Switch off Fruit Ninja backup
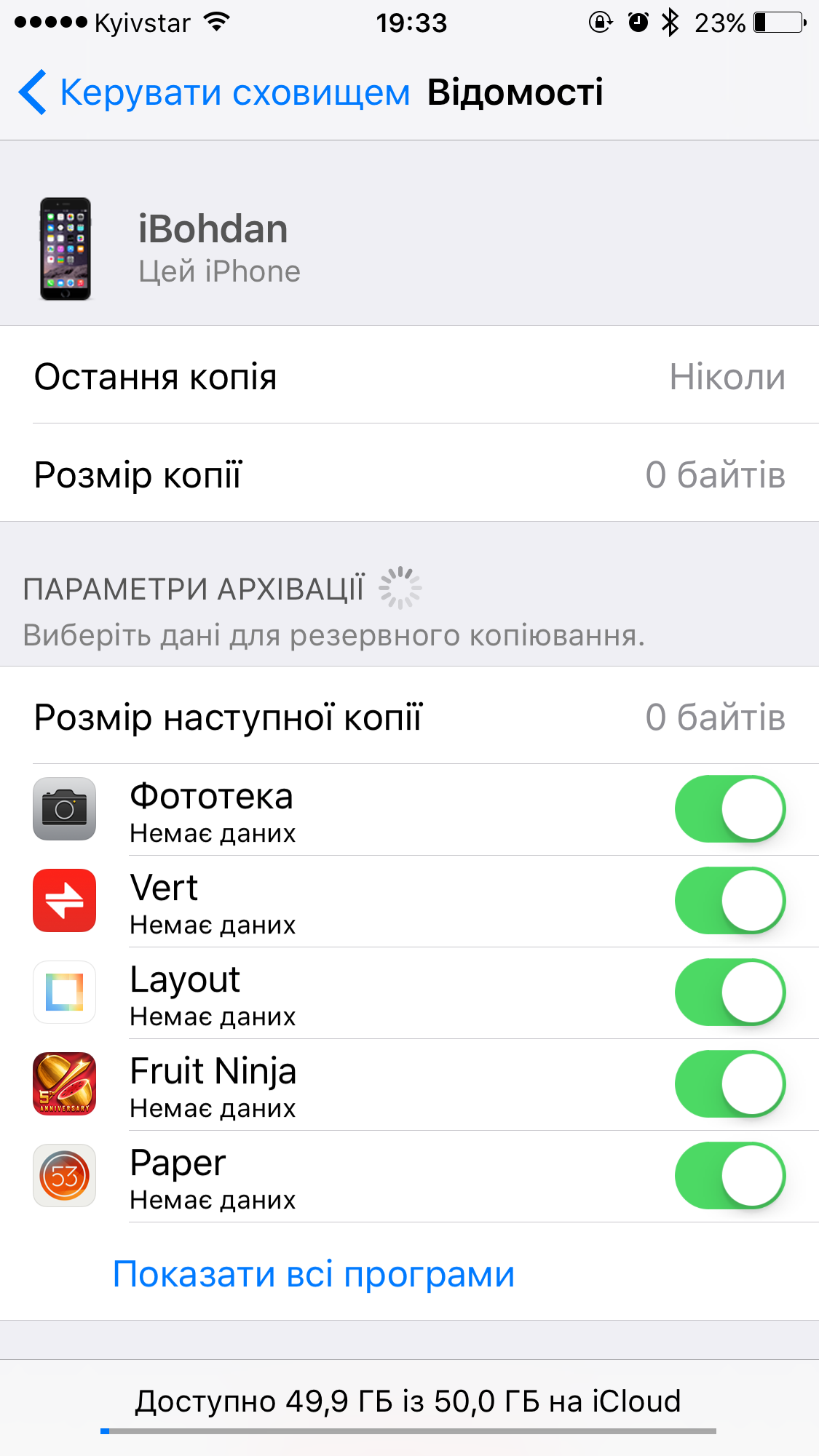 [x=729, y=1084]
